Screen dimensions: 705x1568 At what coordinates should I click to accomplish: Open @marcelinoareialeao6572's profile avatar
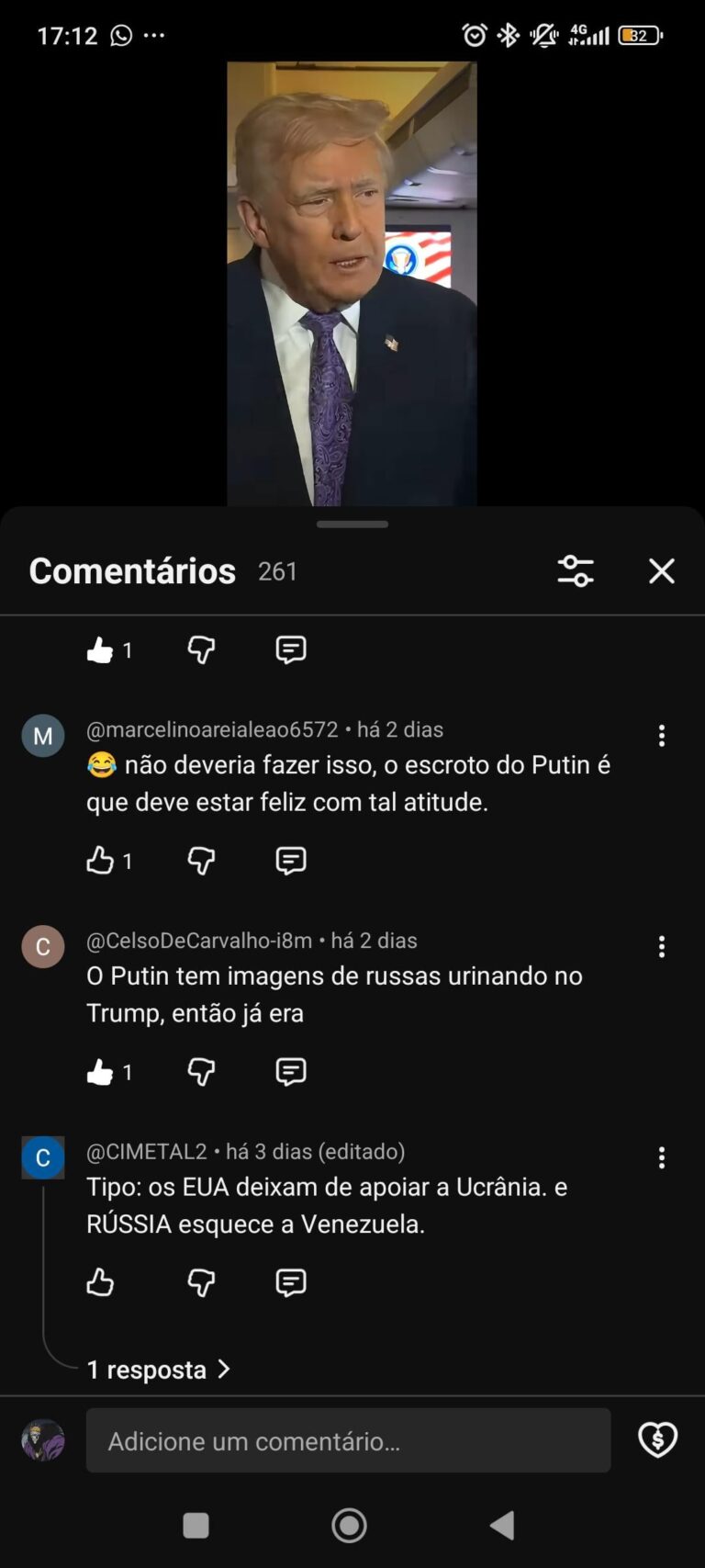(x=43, y=736)
